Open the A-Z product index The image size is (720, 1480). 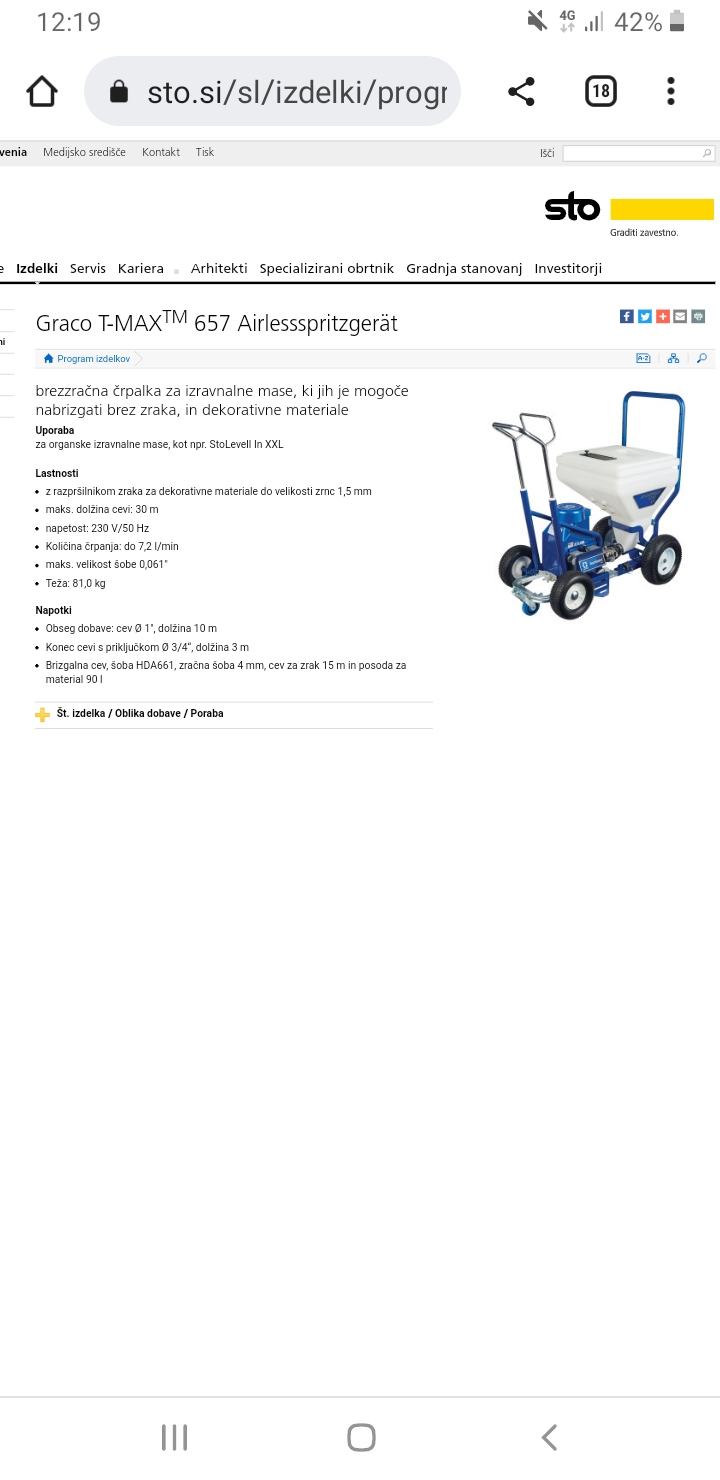click(x=645, y=358)
